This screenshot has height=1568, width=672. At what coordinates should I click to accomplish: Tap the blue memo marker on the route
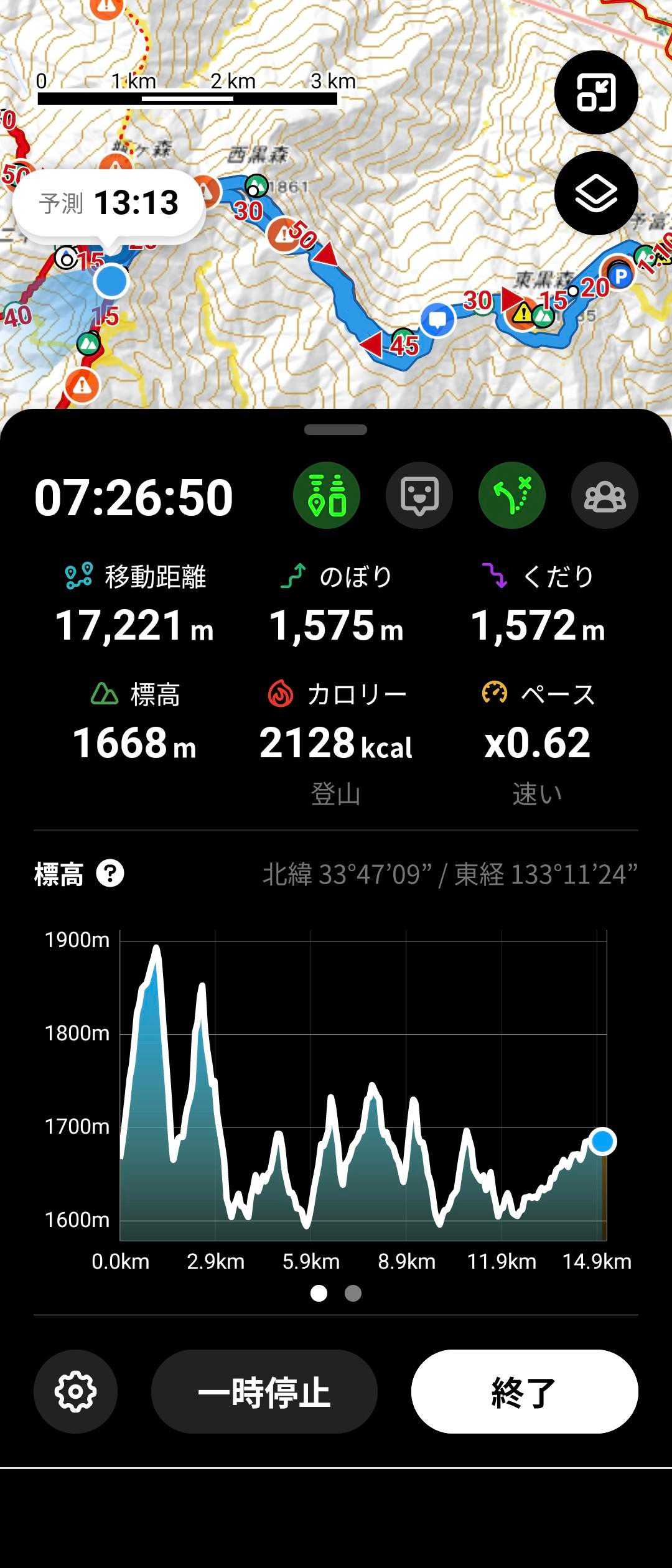(x=437, y=320)
